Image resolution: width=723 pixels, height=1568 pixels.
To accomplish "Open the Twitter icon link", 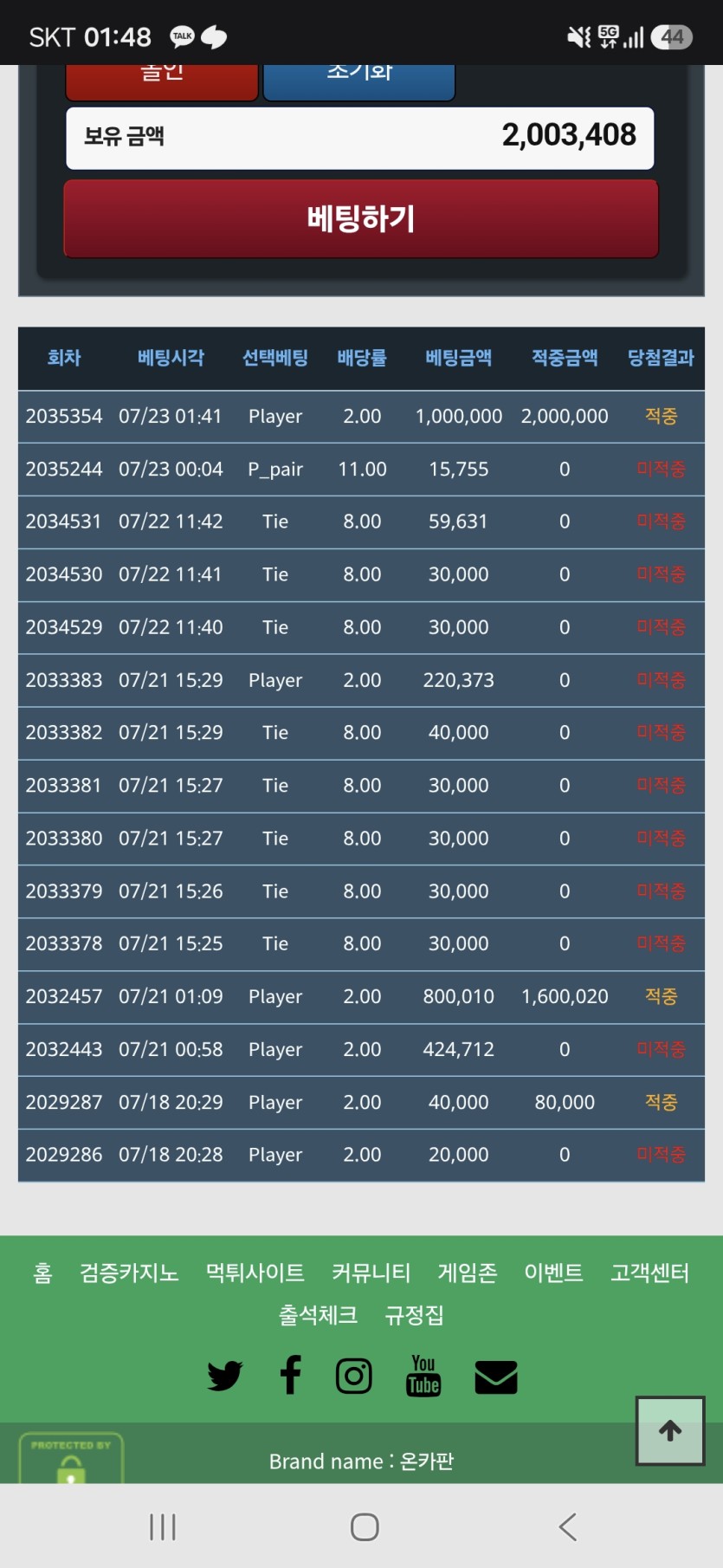I will [x=225, y=1376].
